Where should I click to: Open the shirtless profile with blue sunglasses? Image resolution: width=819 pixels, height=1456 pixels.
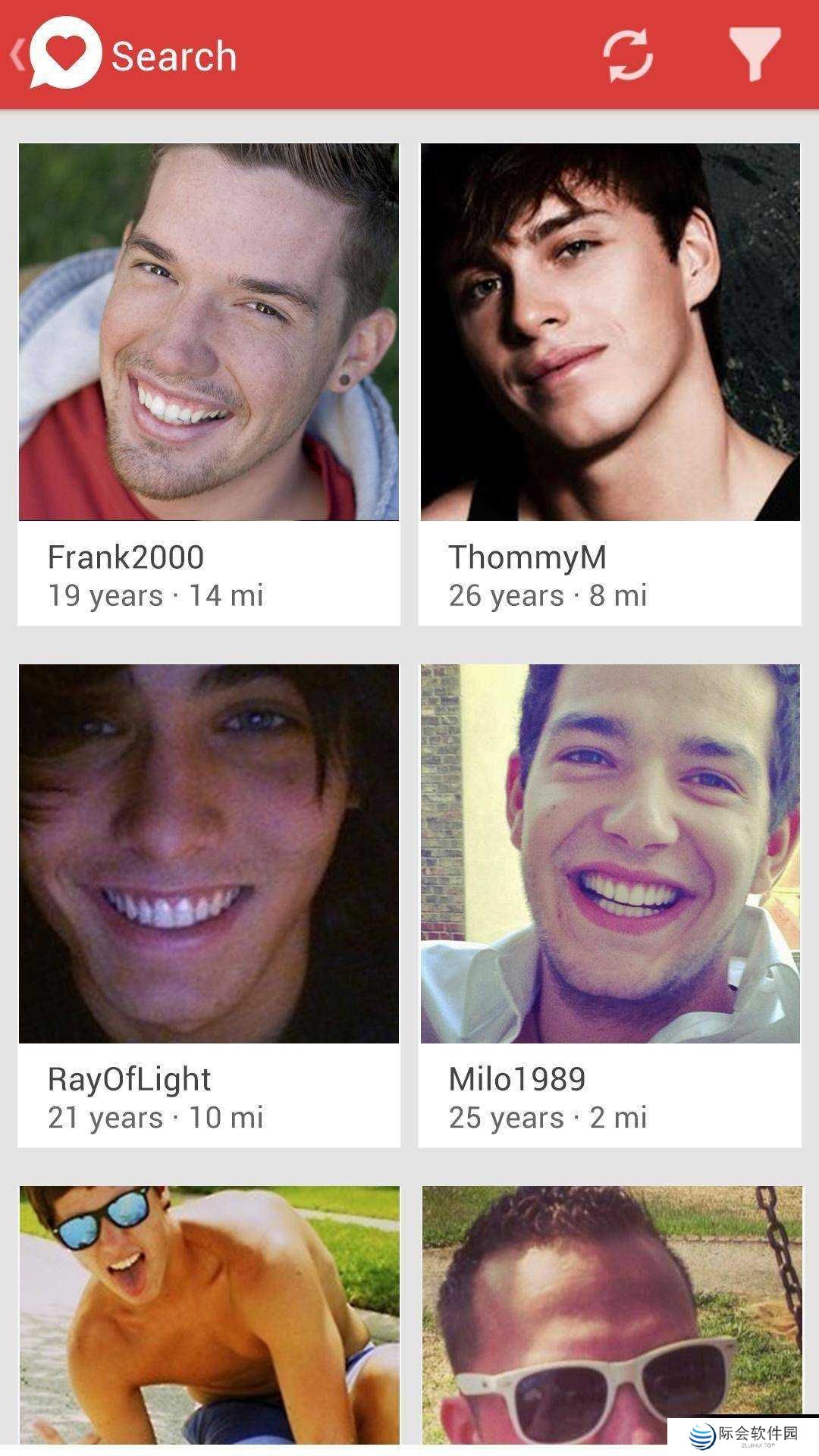click(x=209, y=1316)
